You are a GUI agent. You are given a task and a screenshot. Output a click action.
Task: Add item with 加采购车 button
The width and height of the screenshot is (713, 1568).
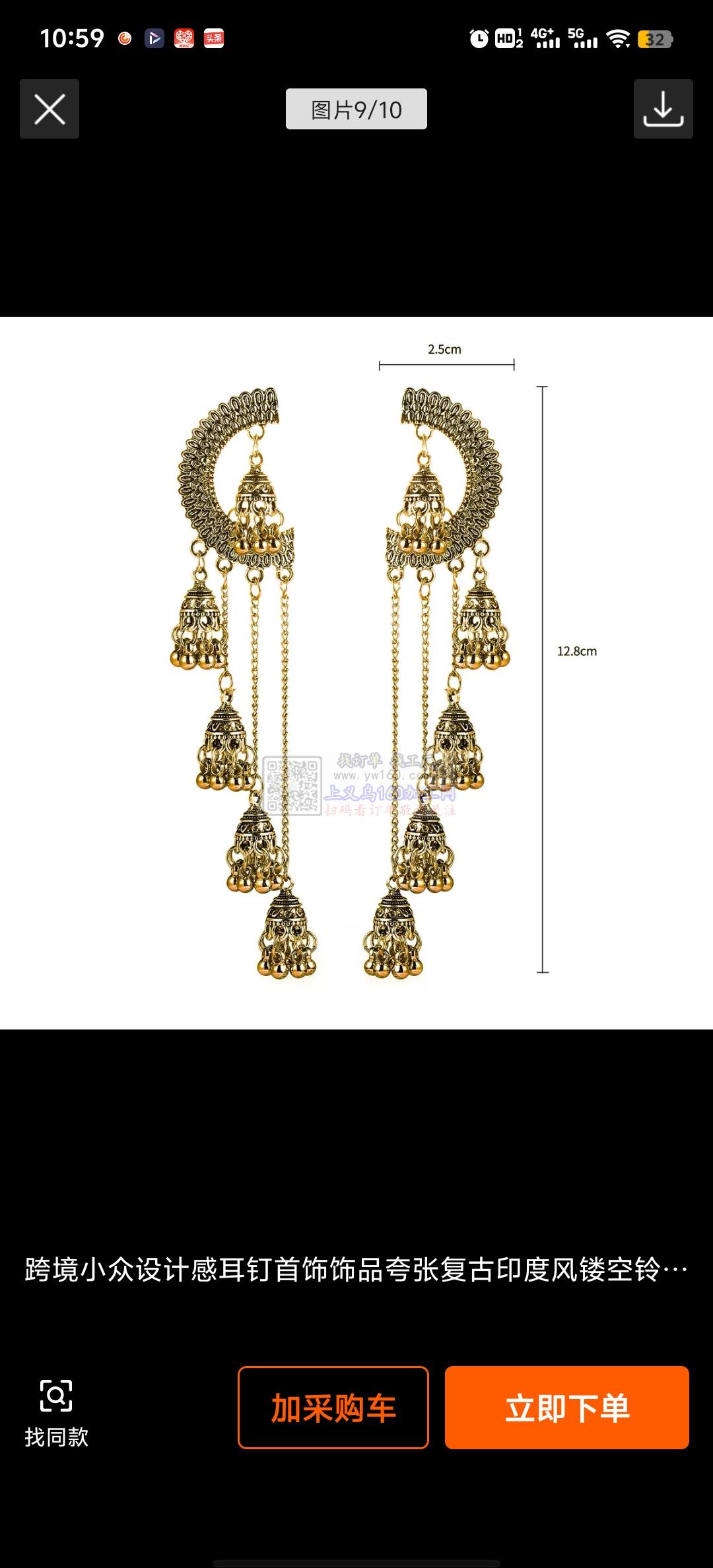coord(333,1407)
